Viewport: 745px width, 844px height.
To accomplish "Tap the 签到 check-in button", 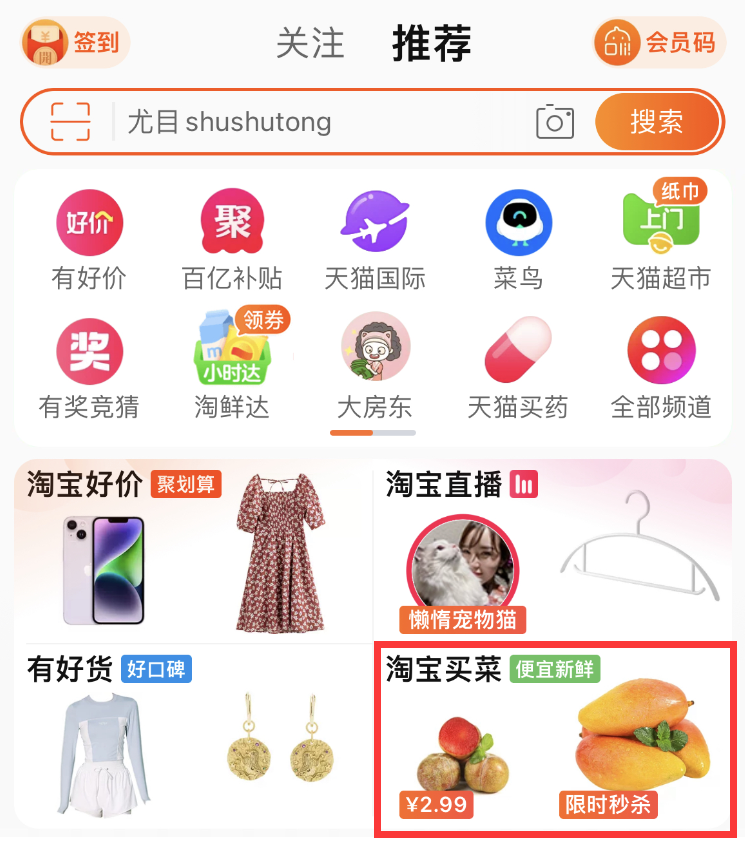I will click(75, 43).
